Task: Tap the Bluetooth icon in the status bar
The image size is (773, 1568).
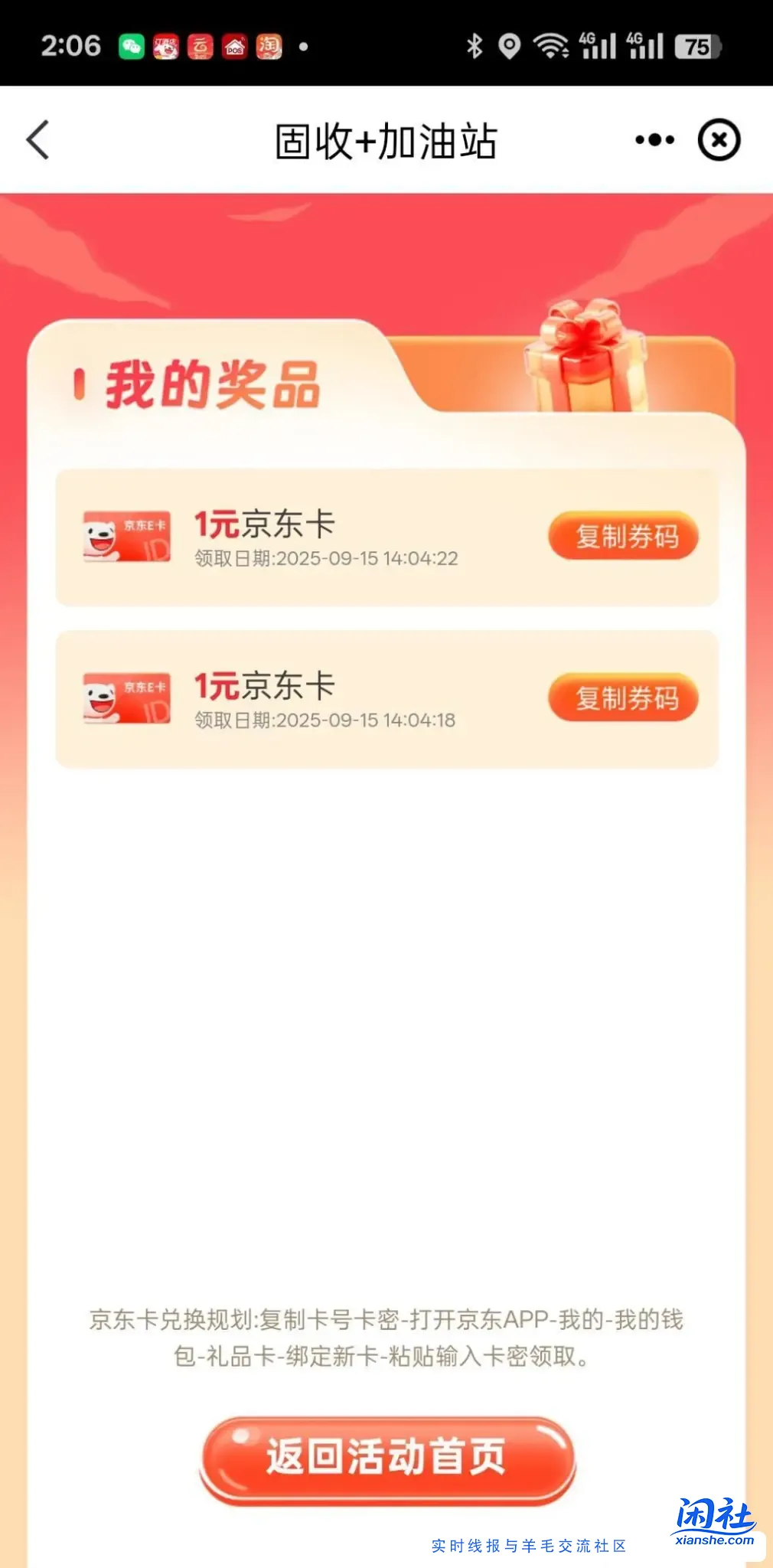Action: [475, 46]
